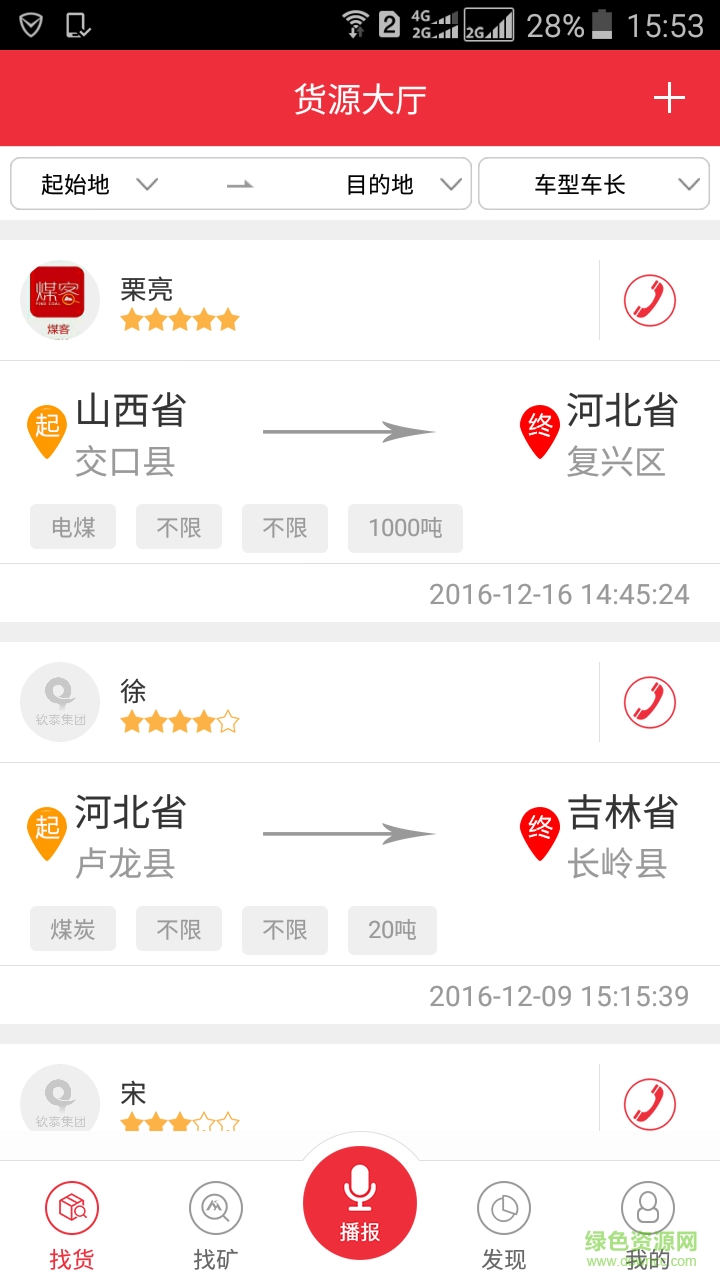Expand the 车型车长 vehicle filter dropdown
Viewport: 720px width, 1280px height.
[x=594, y=184]
